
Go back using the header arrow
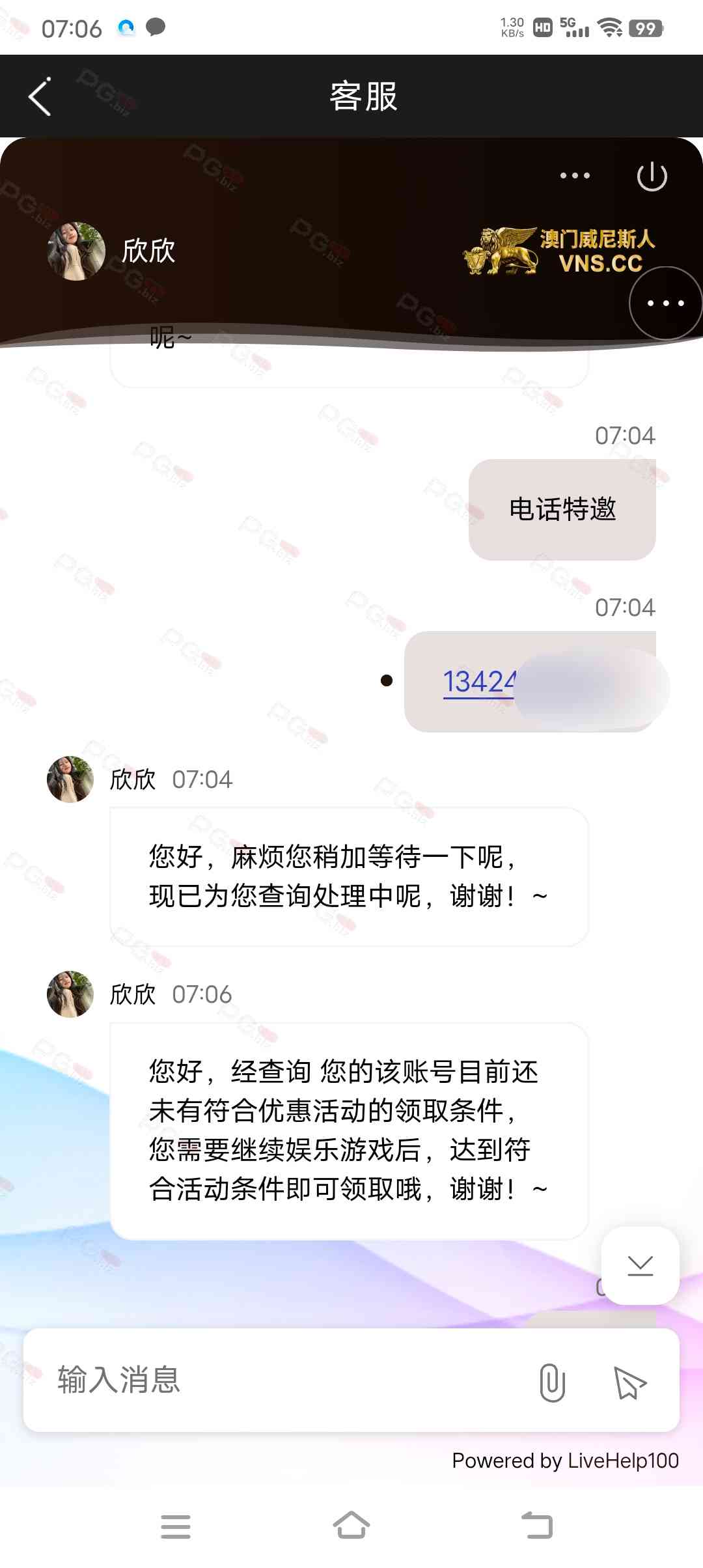tap(40, 96)
